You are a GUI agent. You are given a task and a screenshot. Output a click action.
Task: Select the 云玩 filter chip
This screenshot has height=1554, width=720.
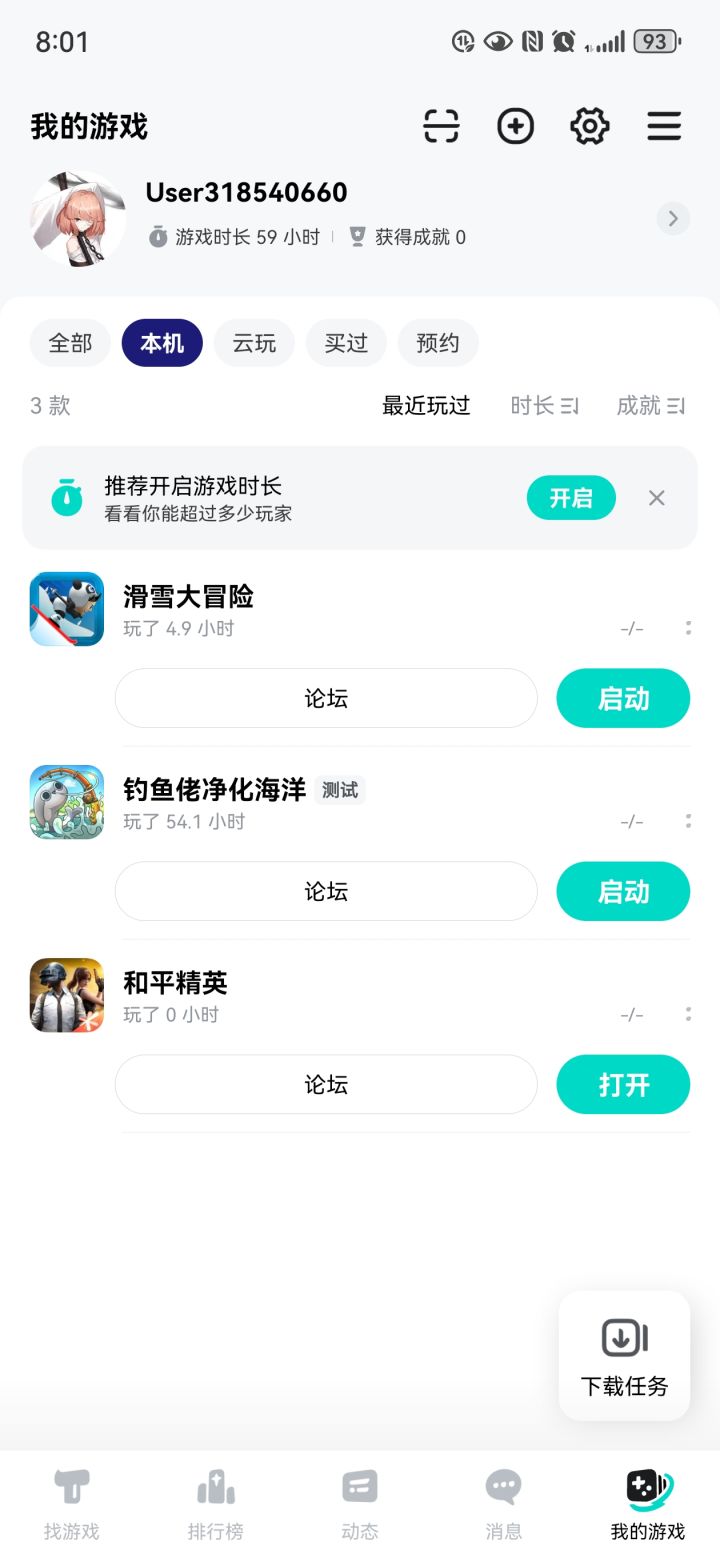click(254, 343)
